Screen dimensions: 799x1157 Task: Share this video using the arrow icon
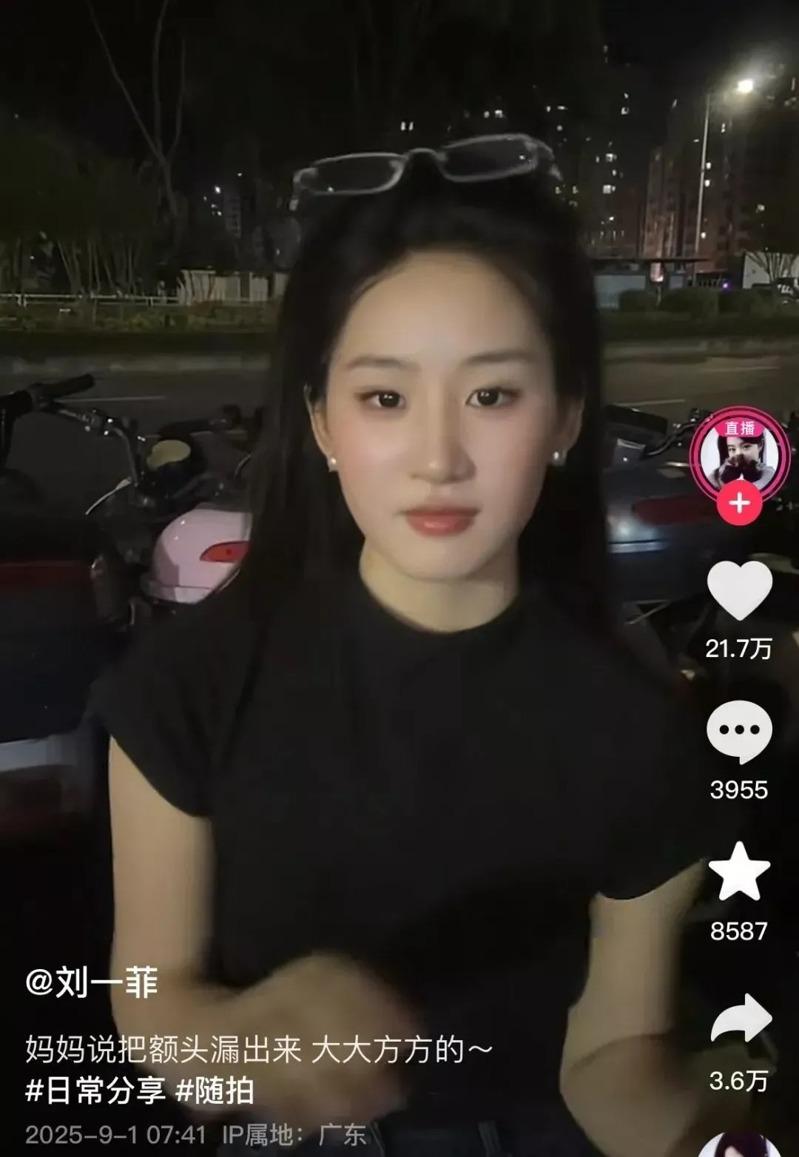(x=740, y=1020)
